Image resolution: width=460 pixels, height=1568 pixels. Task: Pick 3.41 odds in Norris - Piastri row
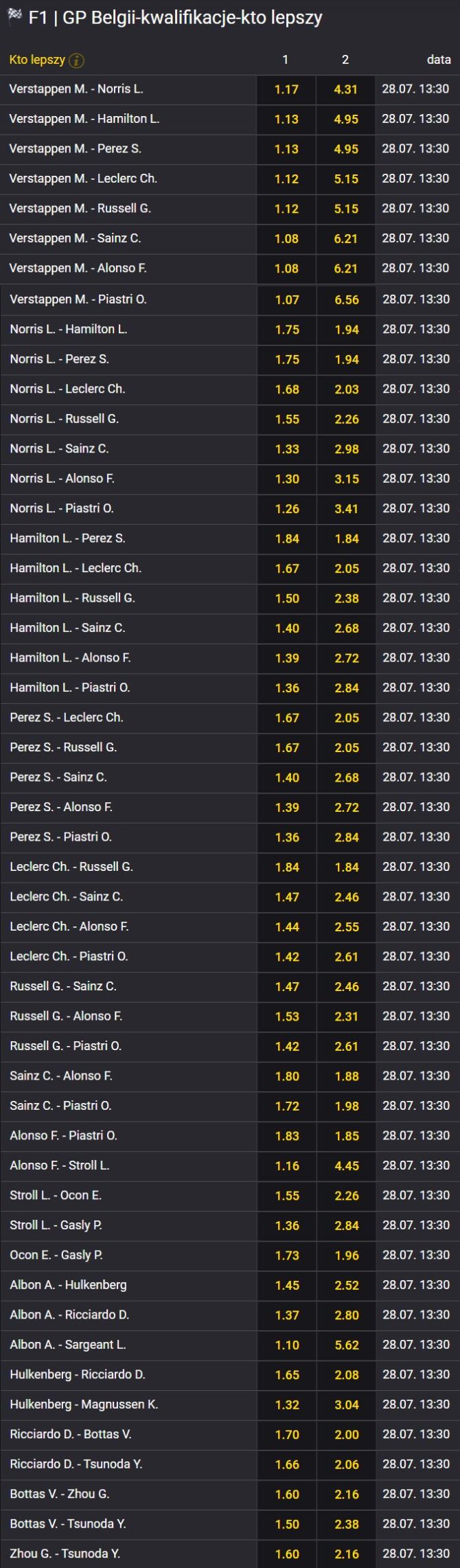(346, 509)
